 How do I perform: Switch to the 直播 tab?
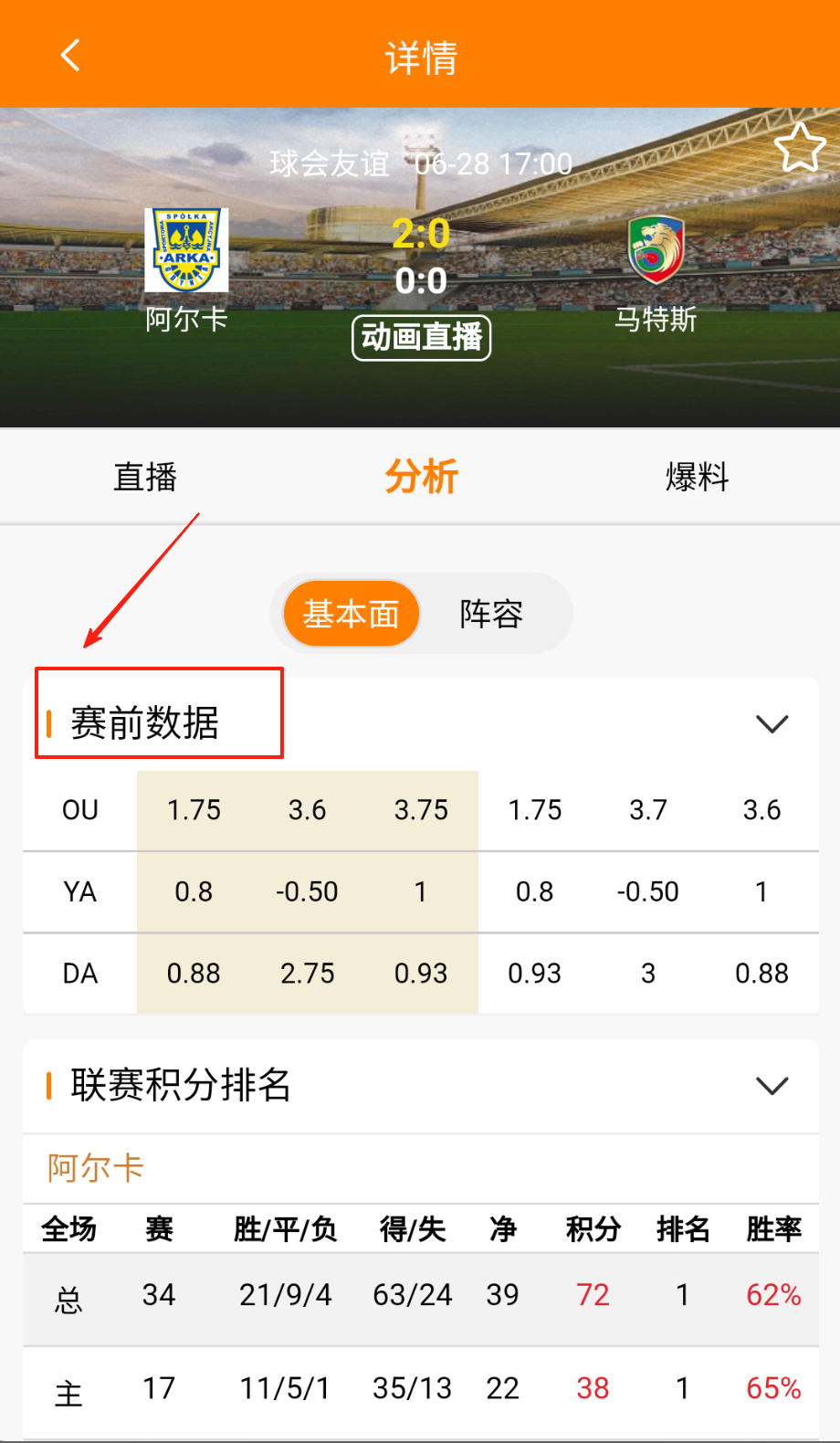[x=144, y=477]
